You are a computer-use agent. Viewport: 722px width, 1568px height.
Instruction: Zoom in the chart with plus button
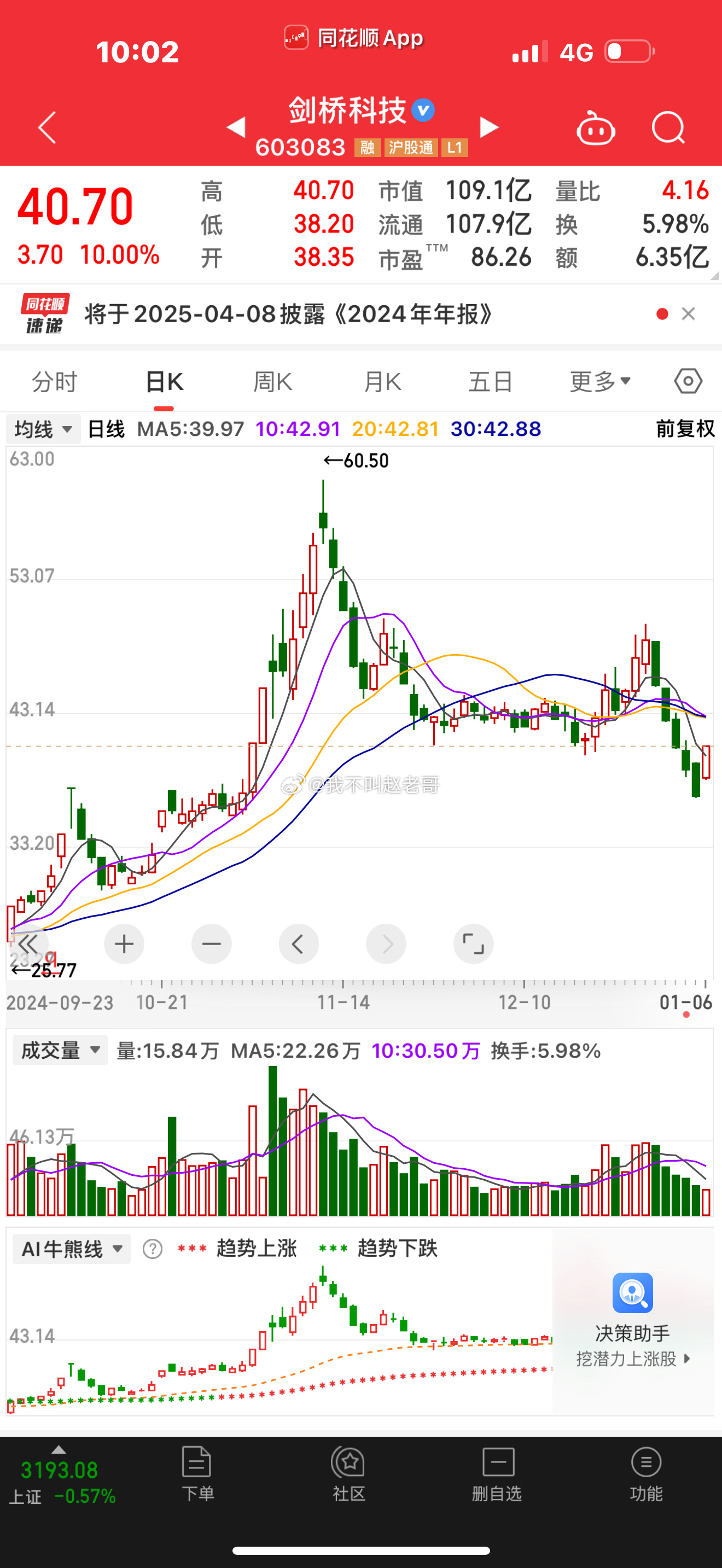tap(124, 944)
